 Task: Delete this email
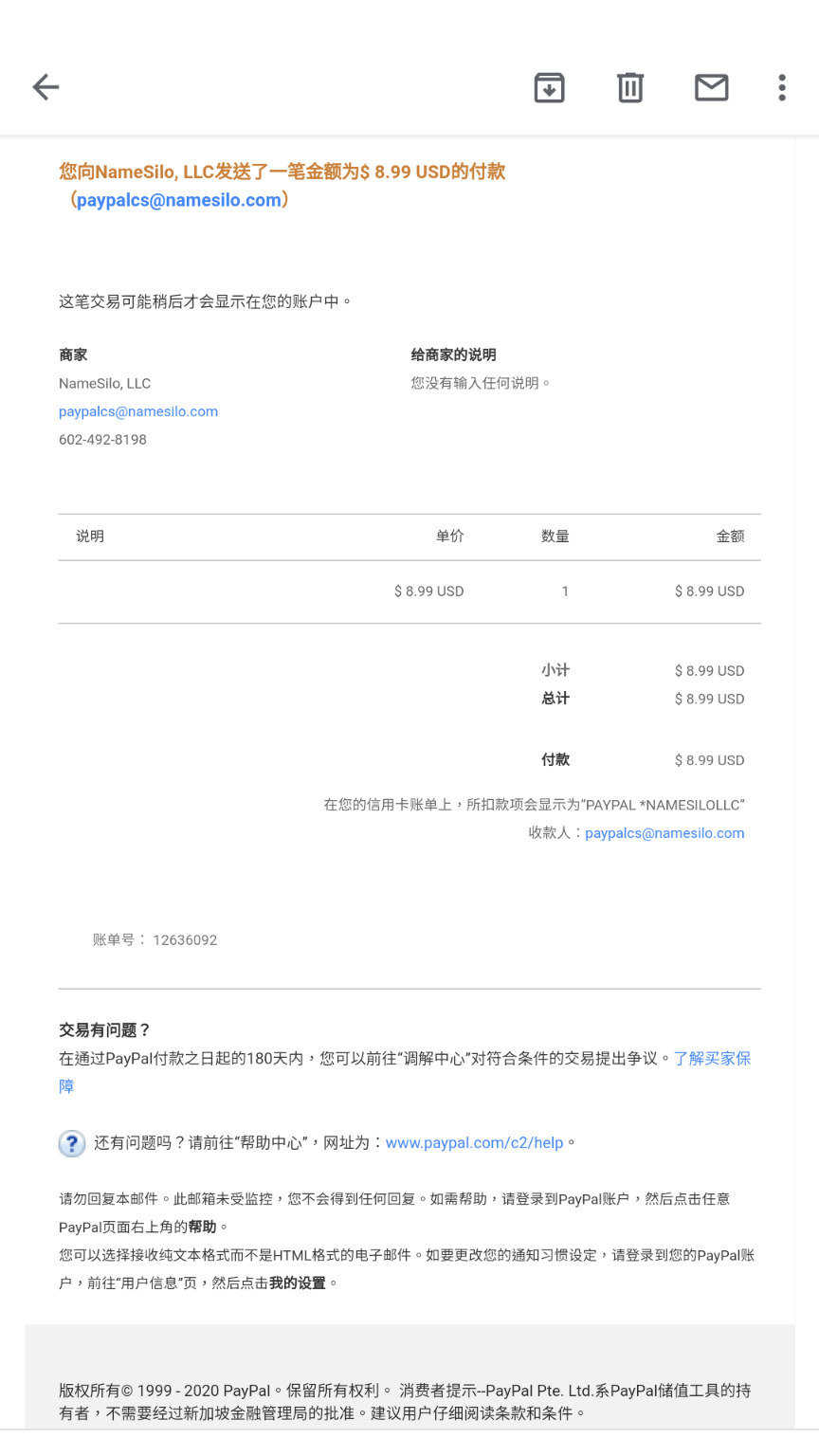tap(630, 87)
